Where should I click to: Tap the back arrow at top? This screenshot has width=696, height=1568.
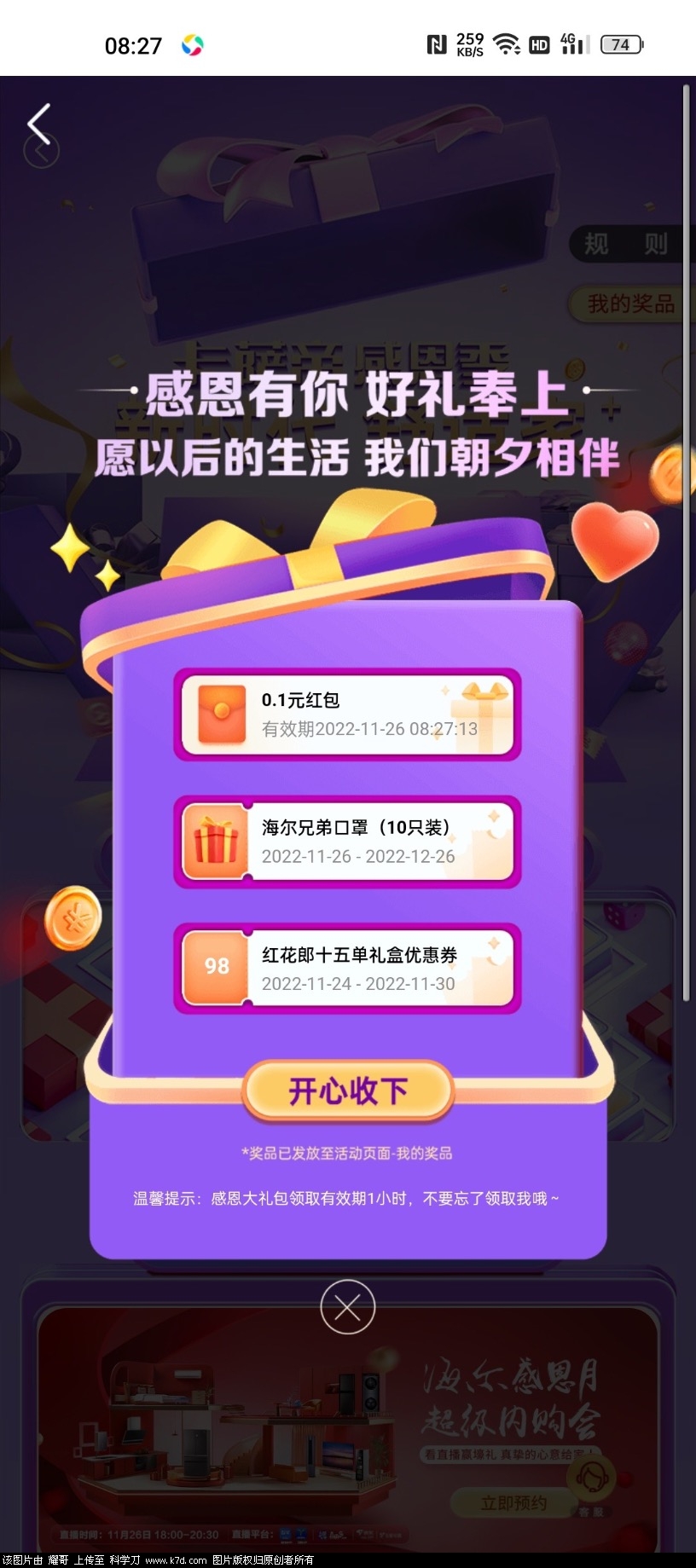[39, 125]
